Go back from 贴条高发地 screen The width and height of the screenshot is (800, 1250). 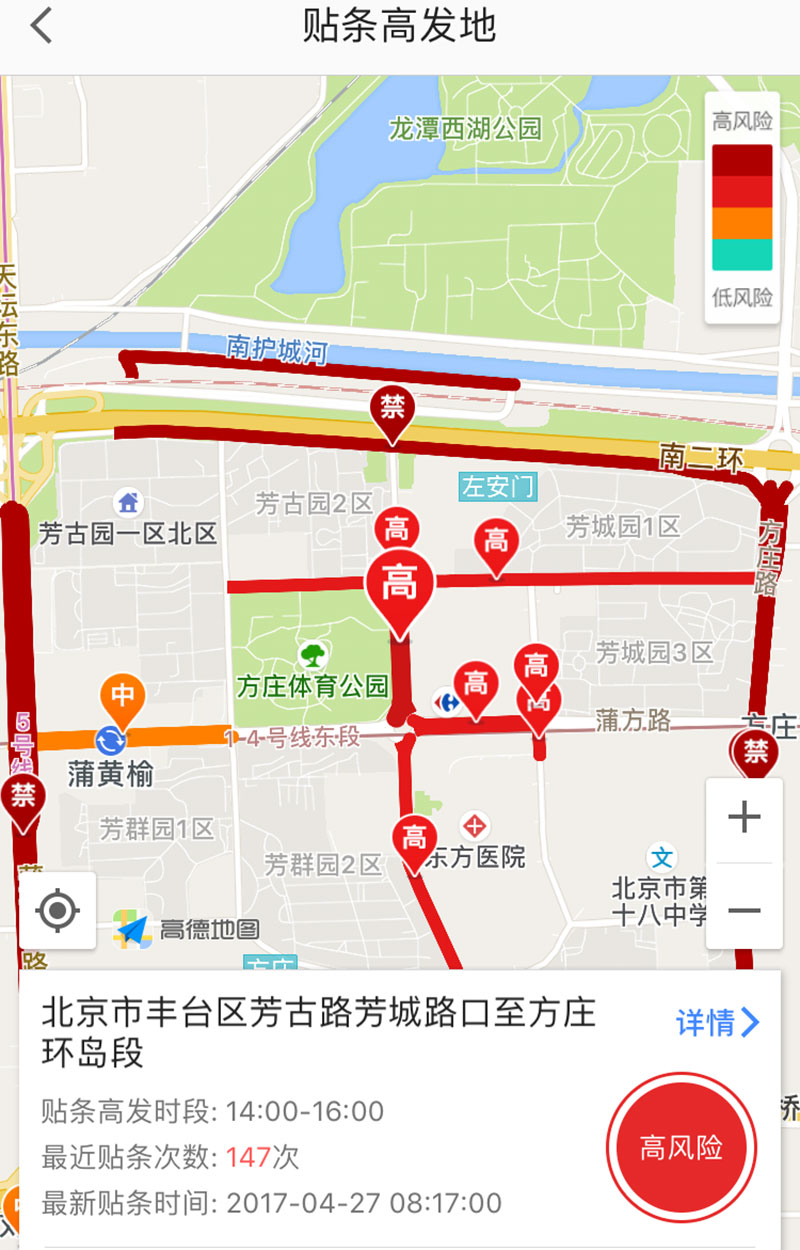coord(42,27)
